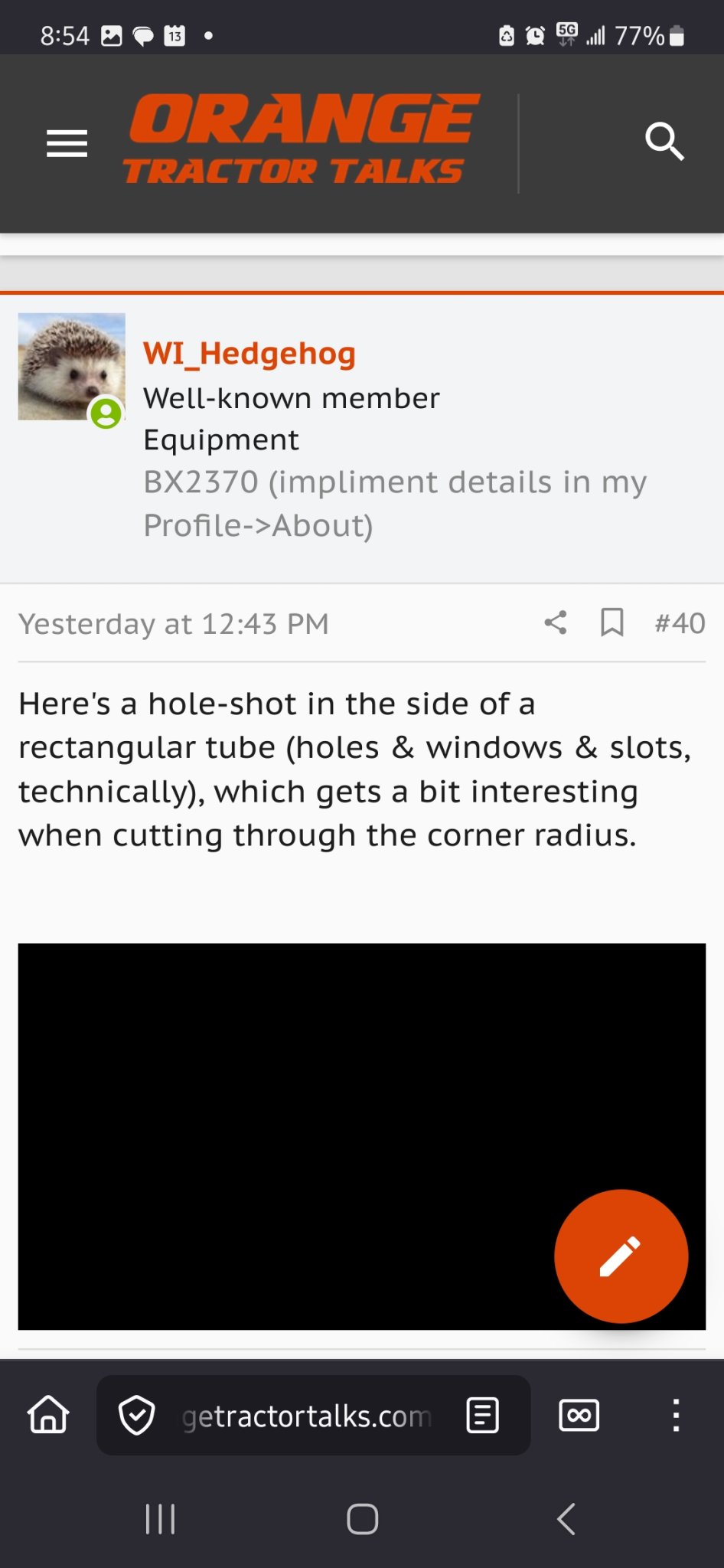Open permalink for post #40

(680, 623)
